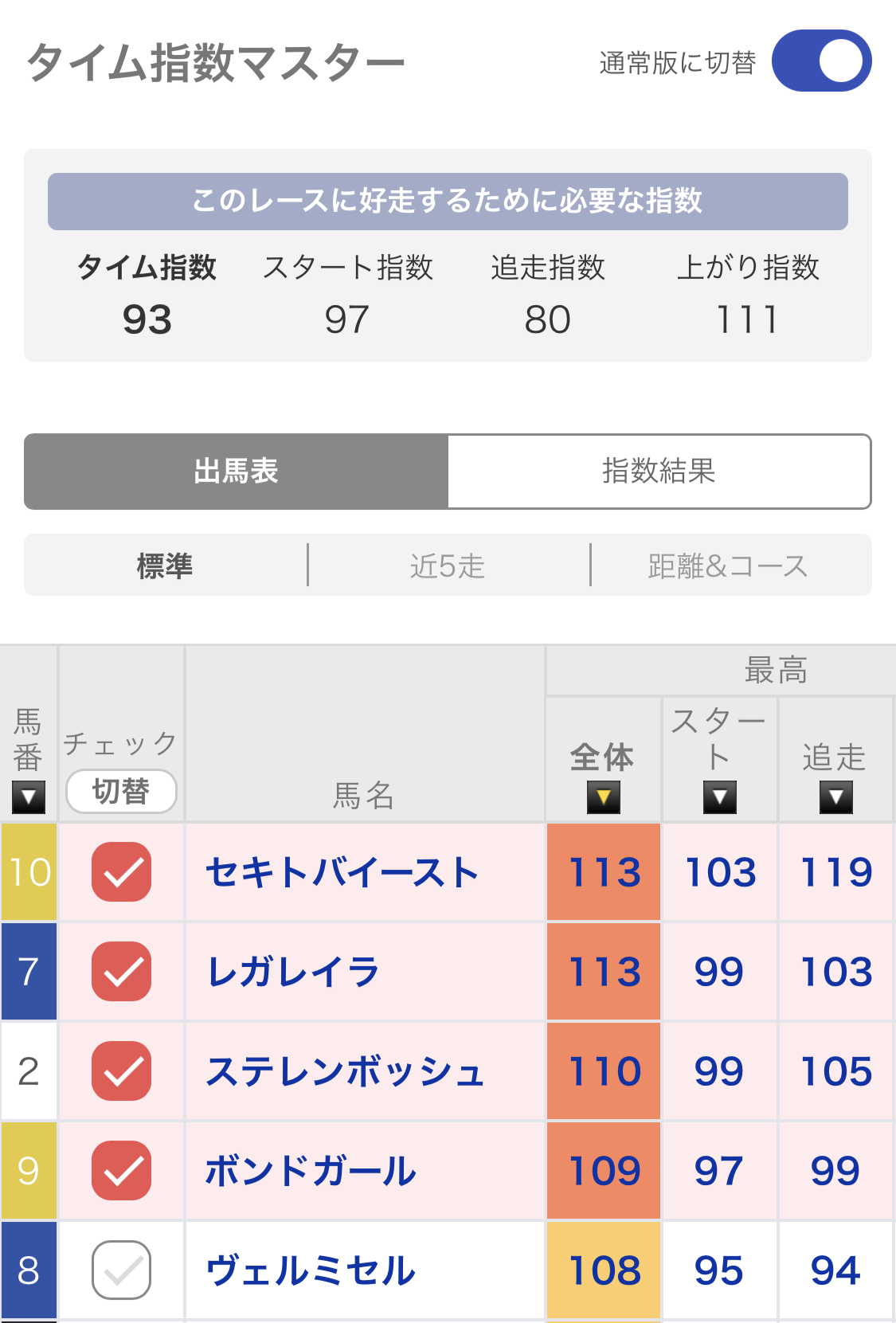Open horse ヴェルミセル details
The width and height of the screenshot is (896, 1323).
pyautogui.click(x=311, y=1270)
